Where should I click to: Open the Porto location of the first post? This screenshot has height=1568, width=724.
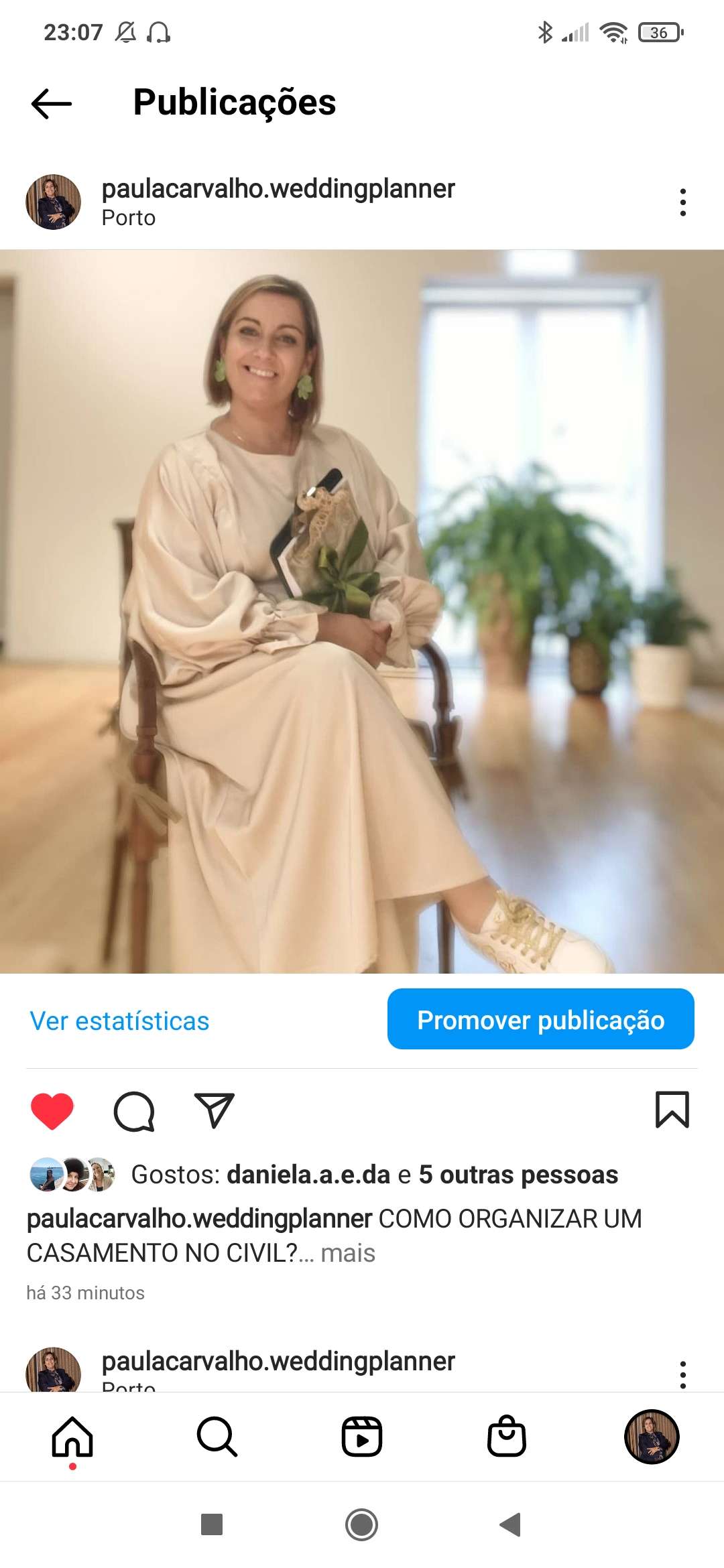[x=129, y=218]
